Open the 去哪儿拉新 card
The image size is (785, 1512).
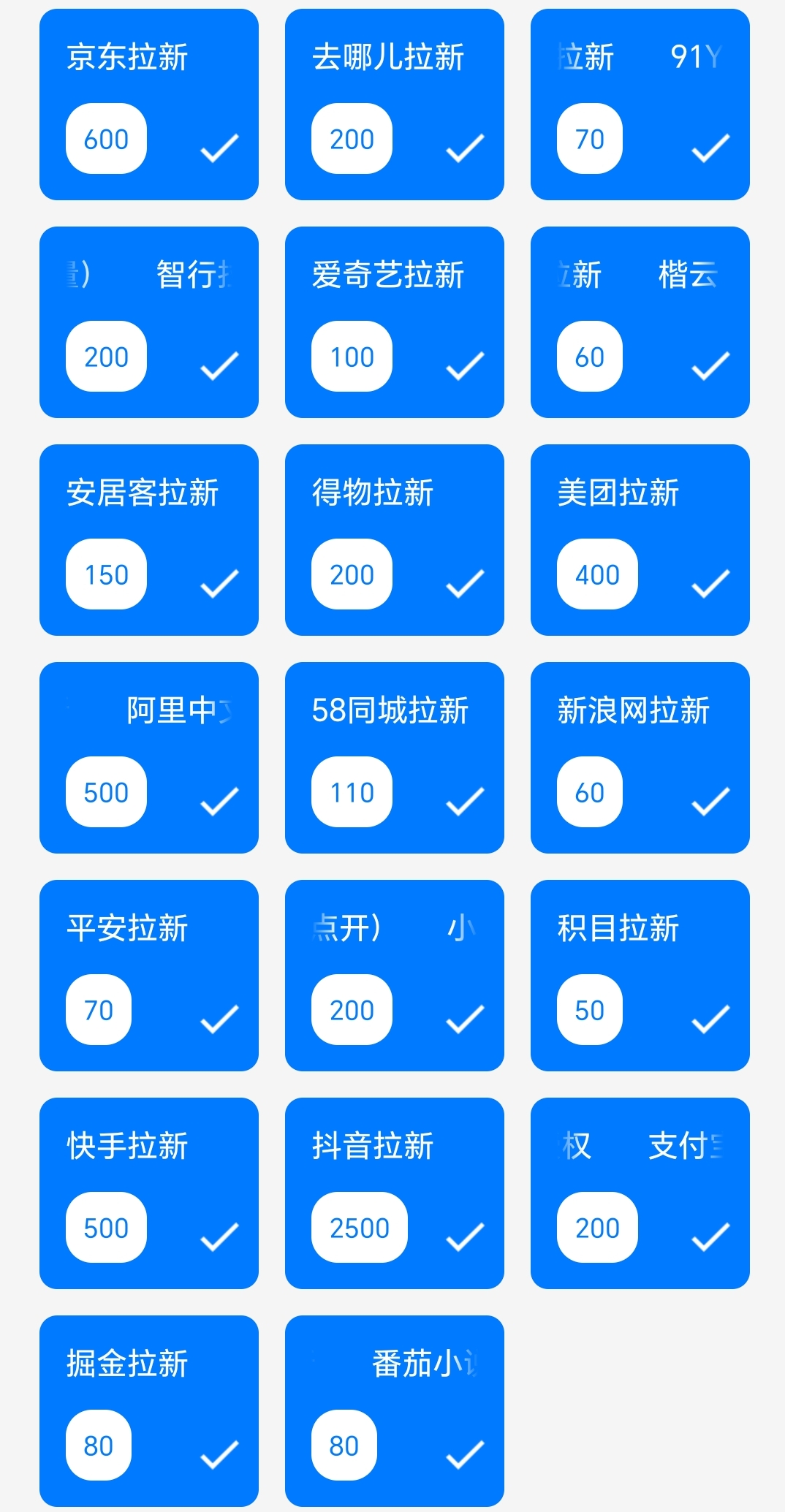[395, 105]
